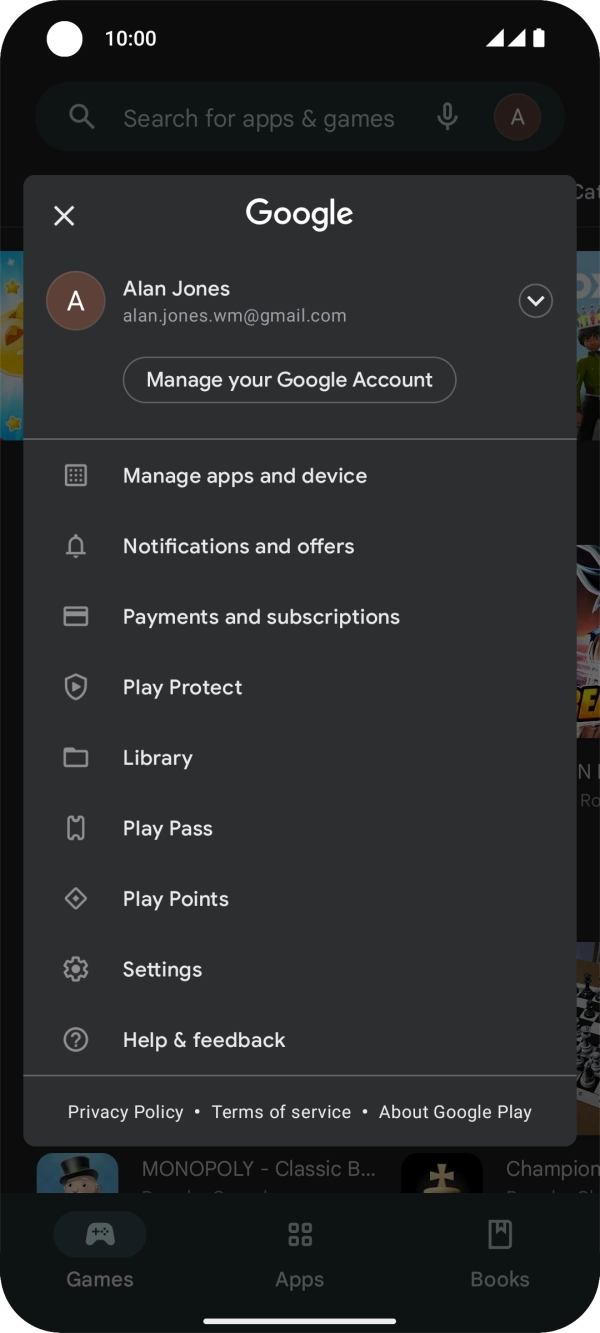
Task: Open Notifications and offers
Action: tap(238, 547)
